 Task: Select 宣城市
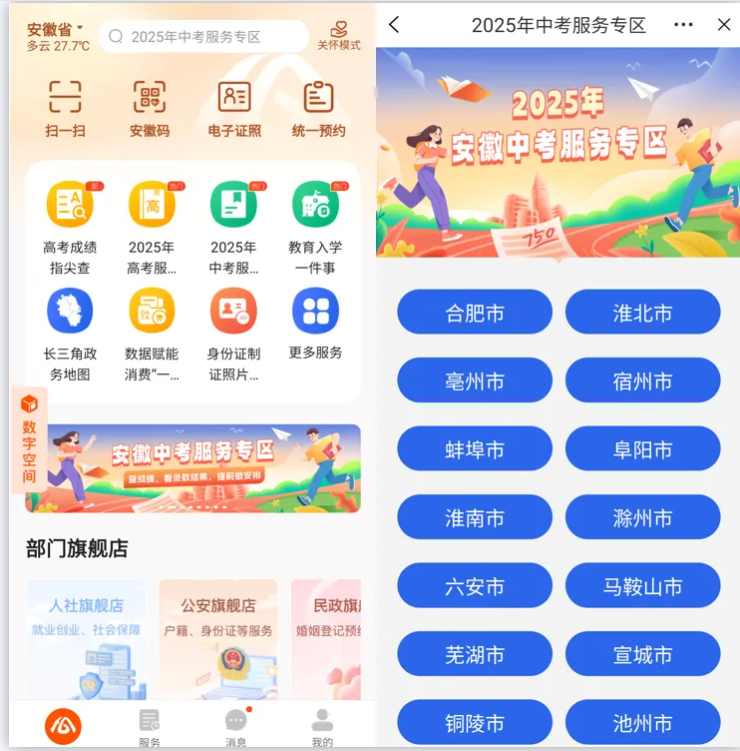click(642, 654)
